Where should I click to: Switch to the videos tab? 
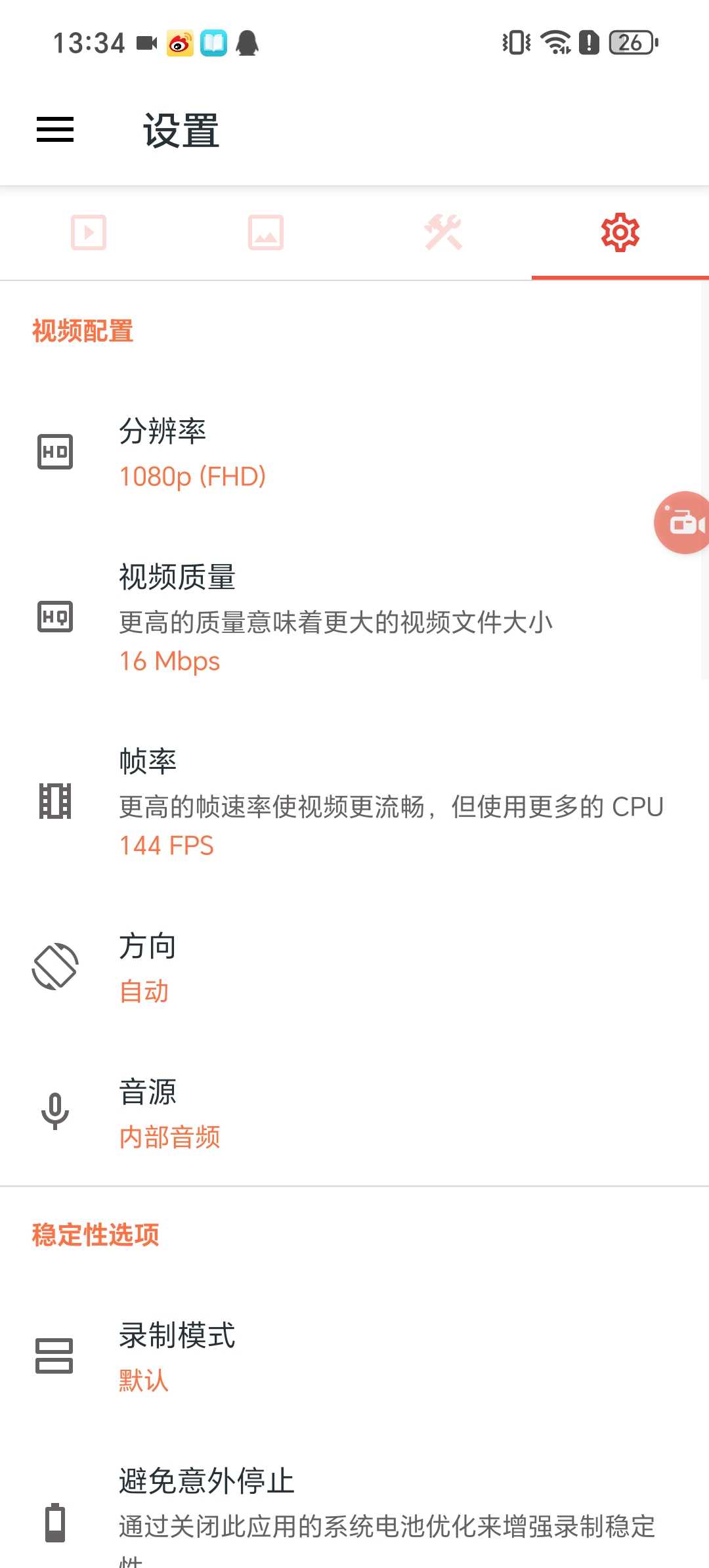point(89,233)
